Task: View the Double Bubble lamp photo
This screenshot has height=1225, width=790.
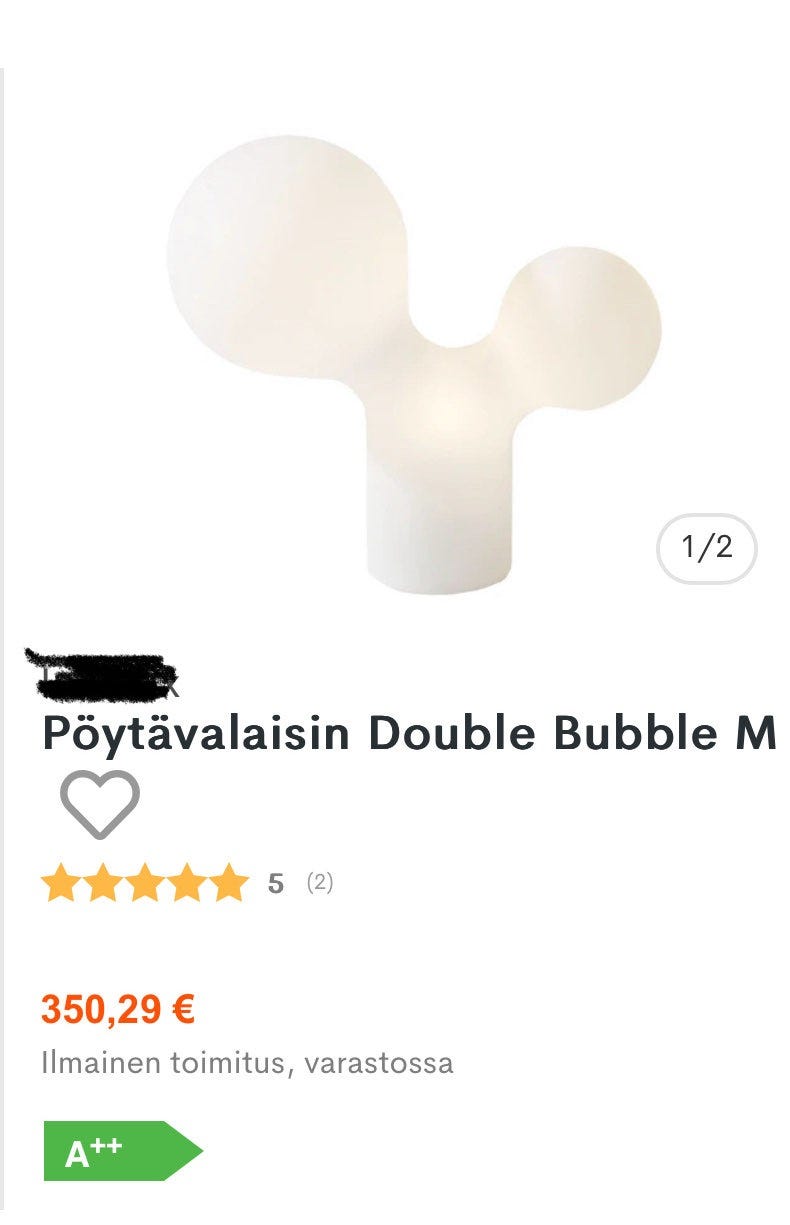Action: click(400, 350)
